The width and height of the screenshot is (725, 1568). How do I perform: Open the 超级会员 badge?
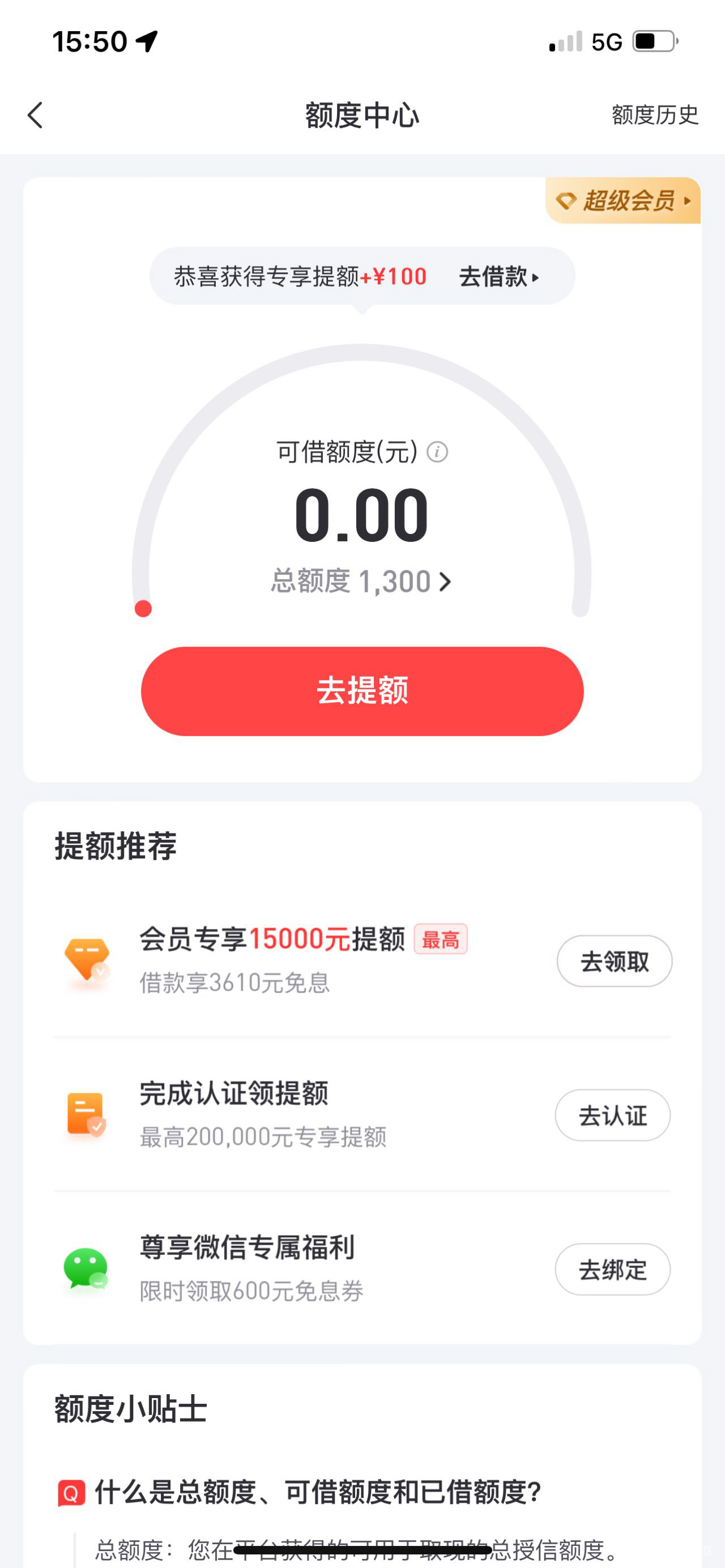coord(624,201)
